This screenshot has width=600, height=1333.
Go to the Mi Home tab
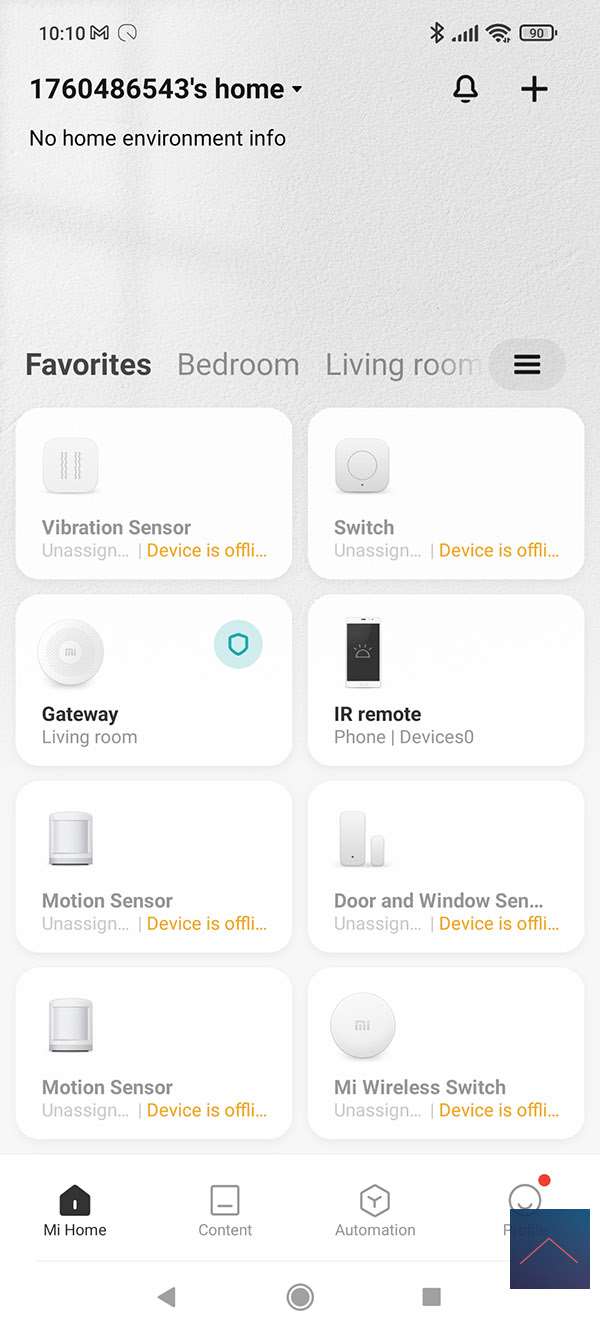75,1210
